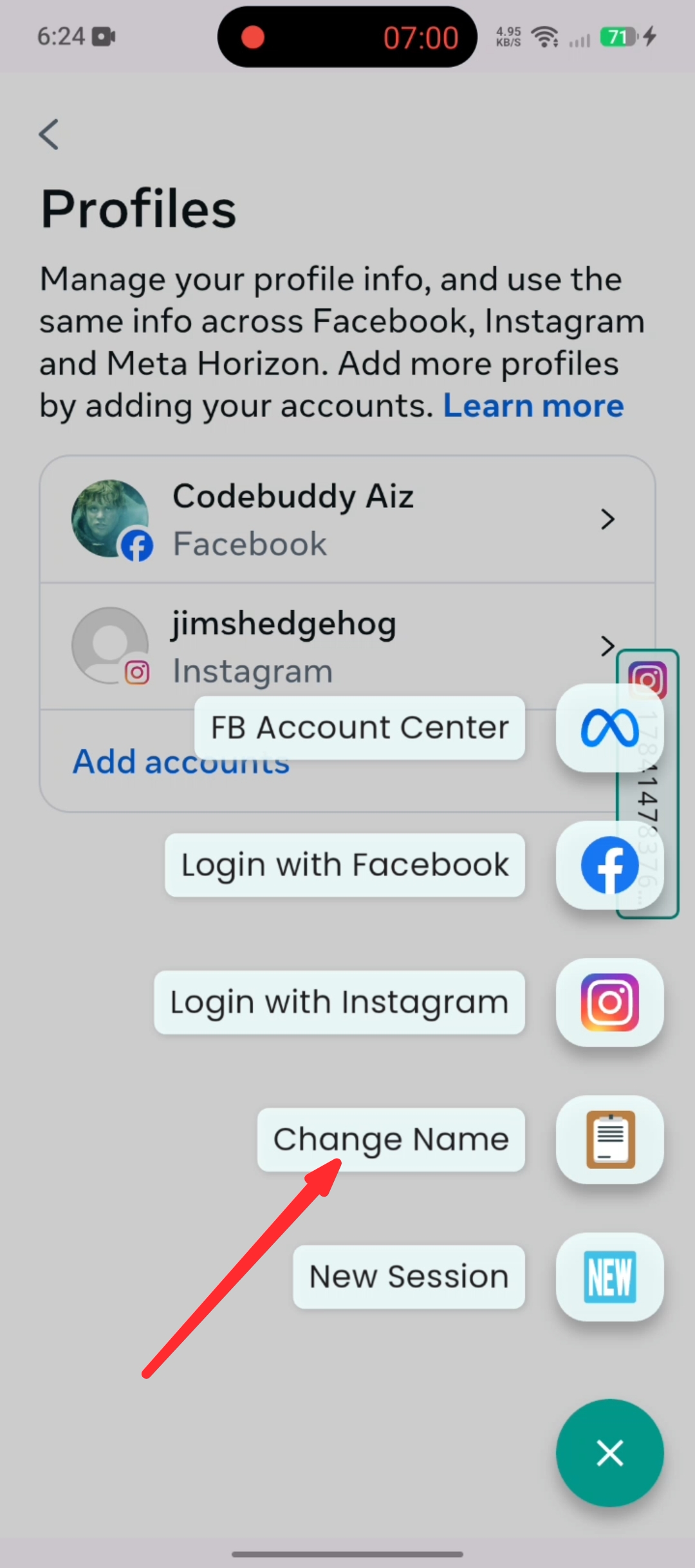Start a New Session via label

(x=409, y=1276)
